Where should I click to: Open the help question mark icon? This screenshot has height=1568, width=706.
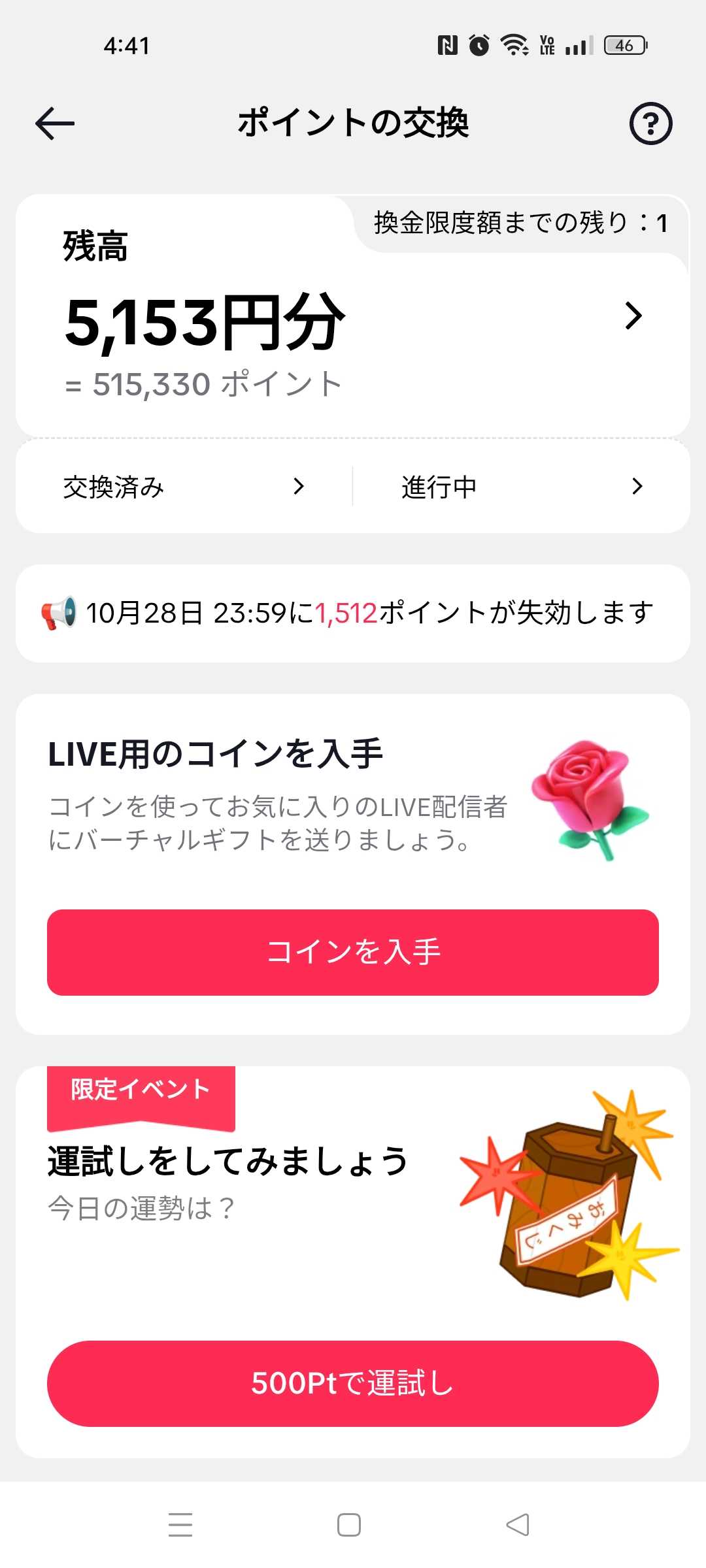(x=650, y=123)
